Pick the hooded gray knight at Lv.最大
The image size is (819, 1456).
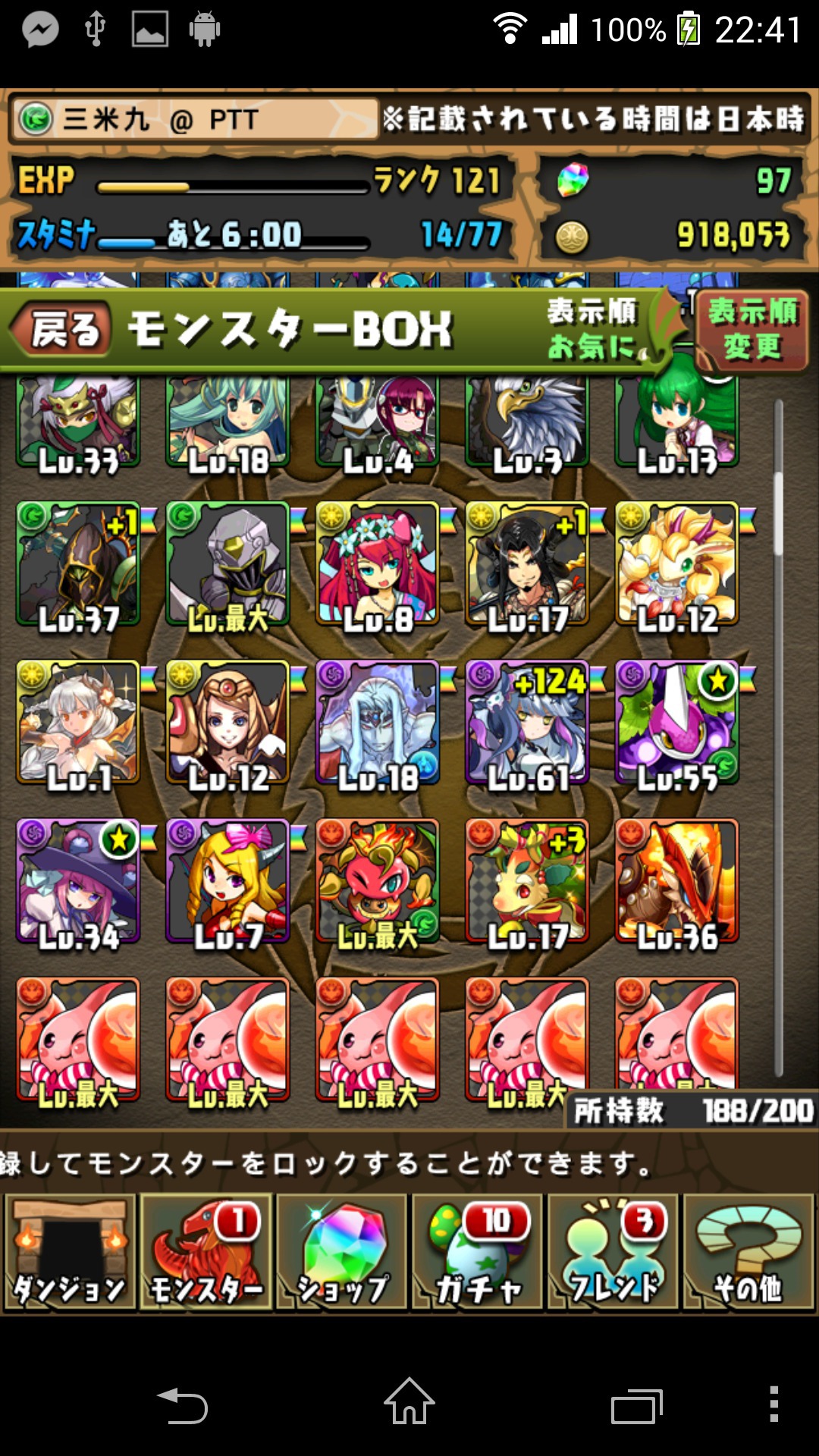pos(227,563)
